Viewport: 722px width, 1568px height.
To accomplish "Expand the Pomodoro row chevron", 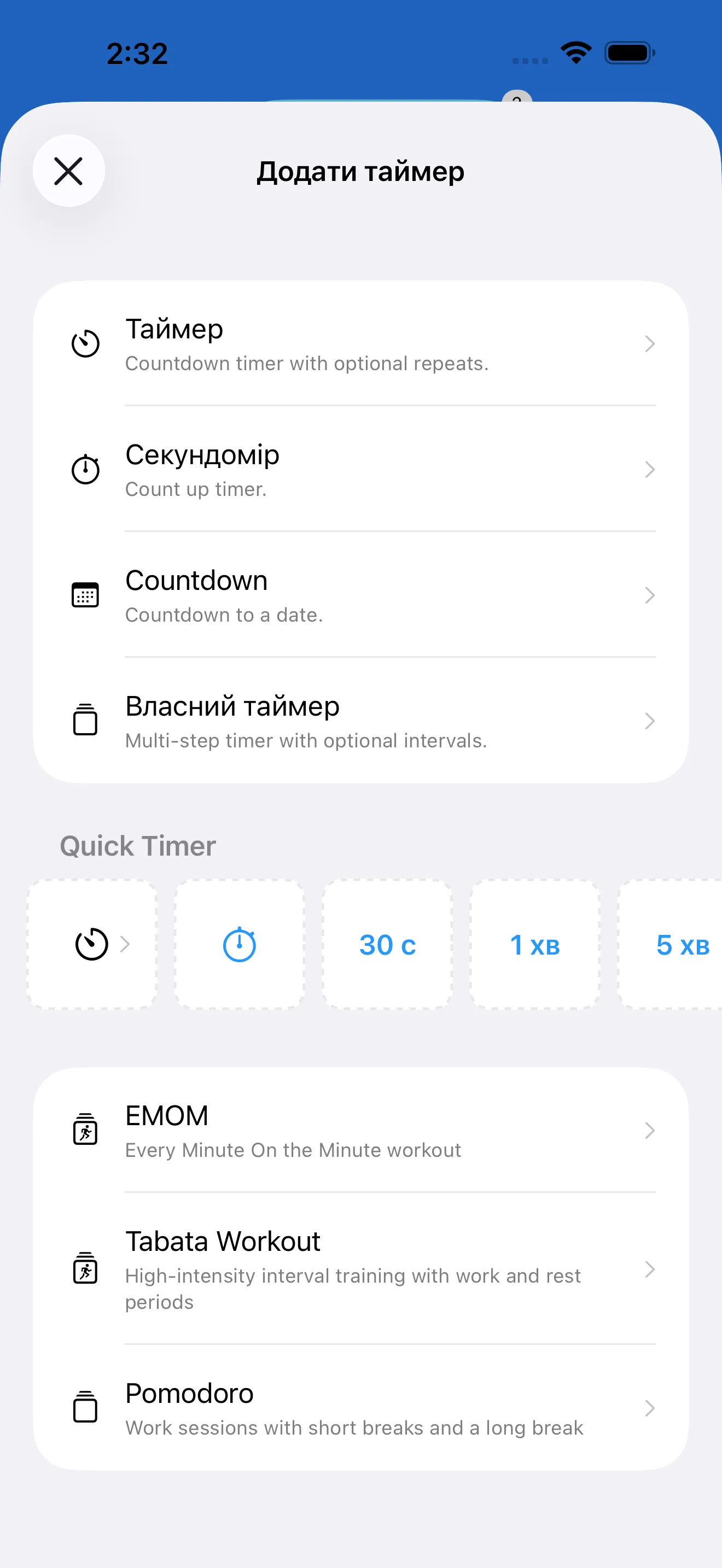I will click(650, 1408).
